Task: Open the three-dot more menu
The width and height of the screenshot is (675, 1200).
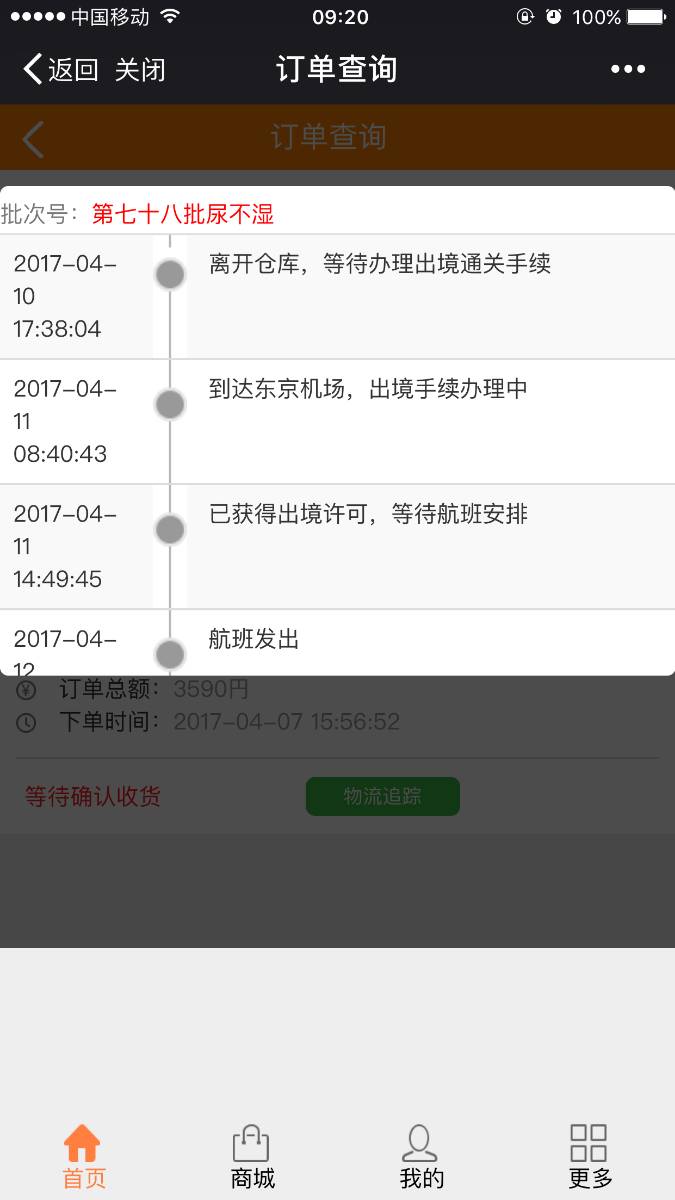Action: [x=628, y=69]
